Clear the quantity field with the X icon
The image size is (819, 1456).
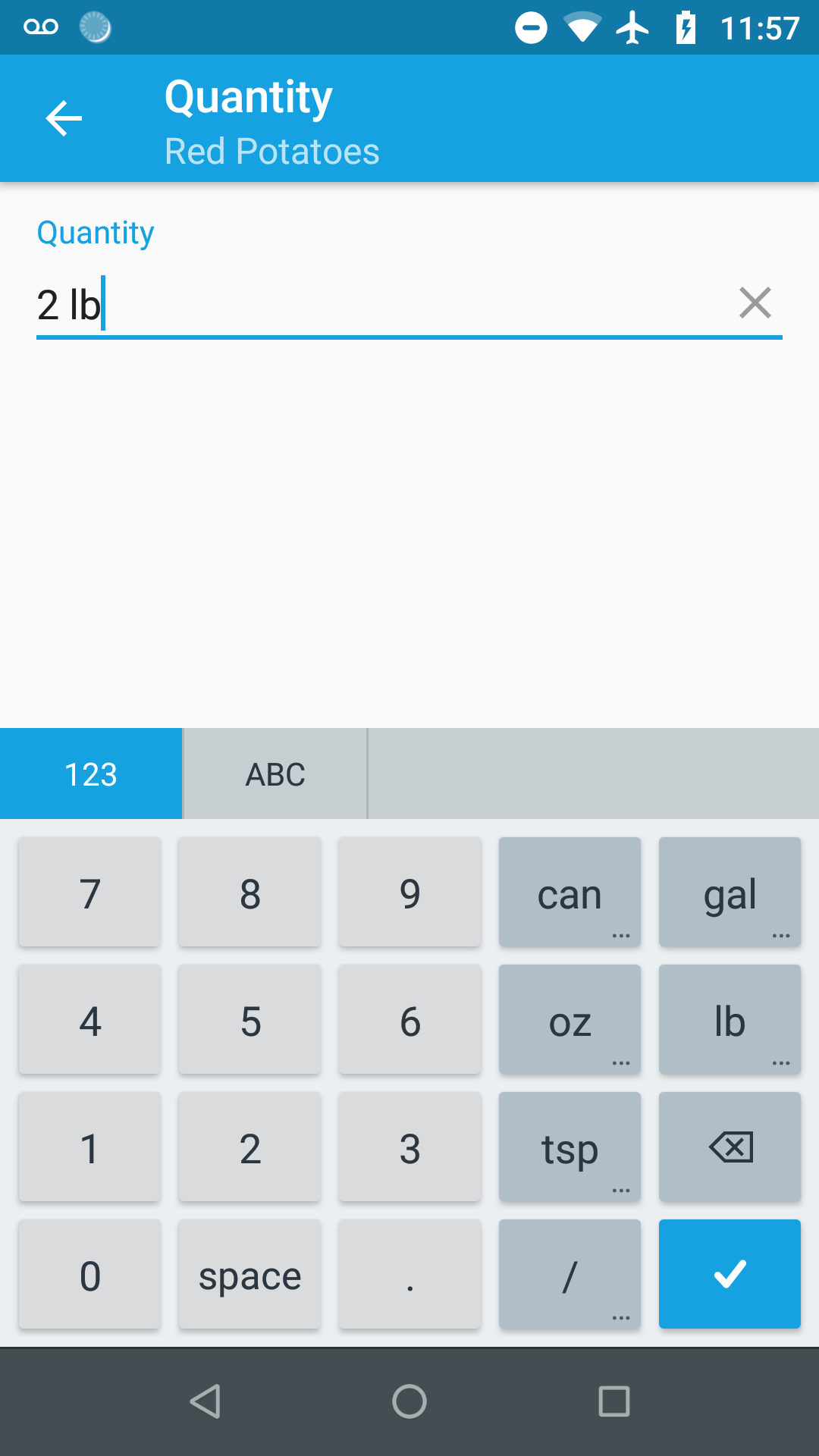pos(755,303)
